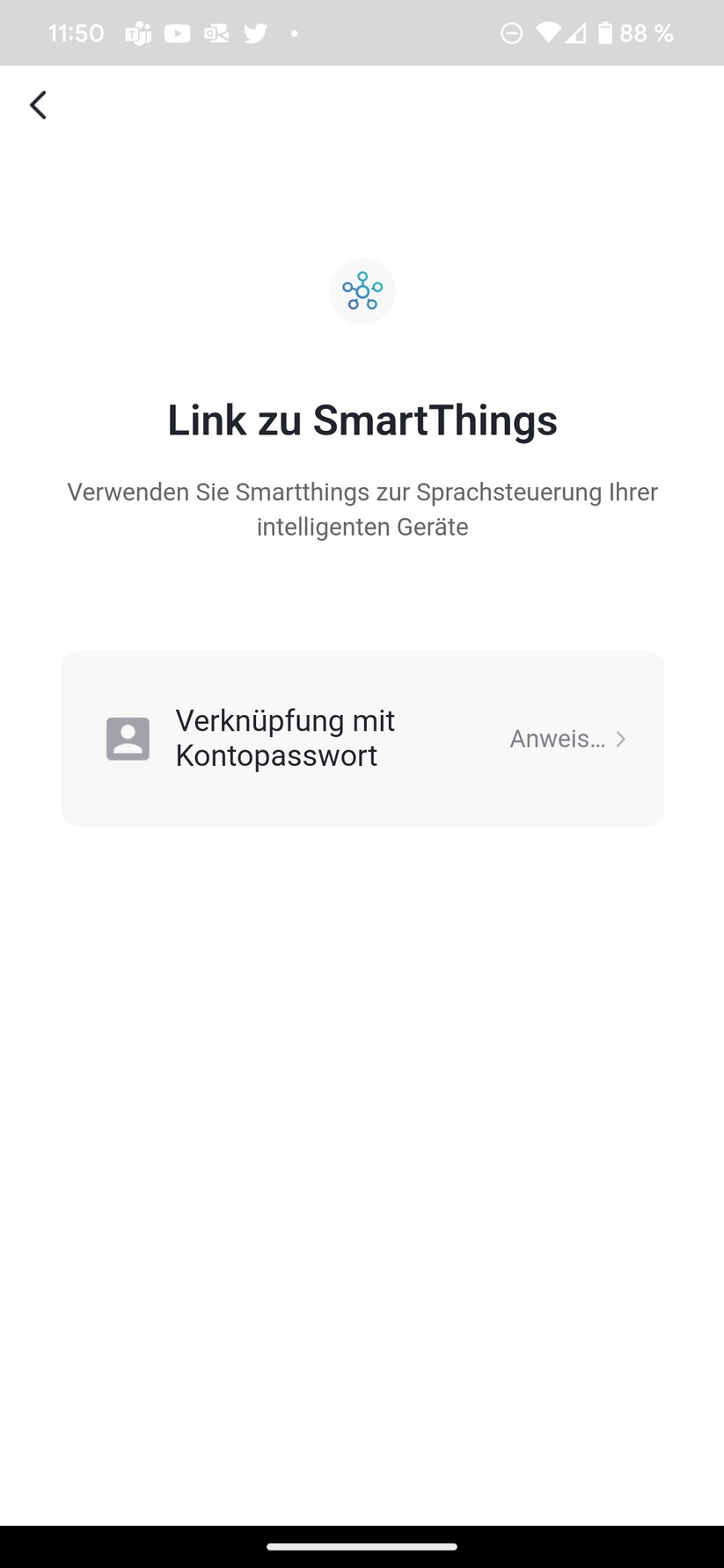Viewport: 724px width, 1568px height.
Task: Tap the account linking card
Action: click(362, 738)
